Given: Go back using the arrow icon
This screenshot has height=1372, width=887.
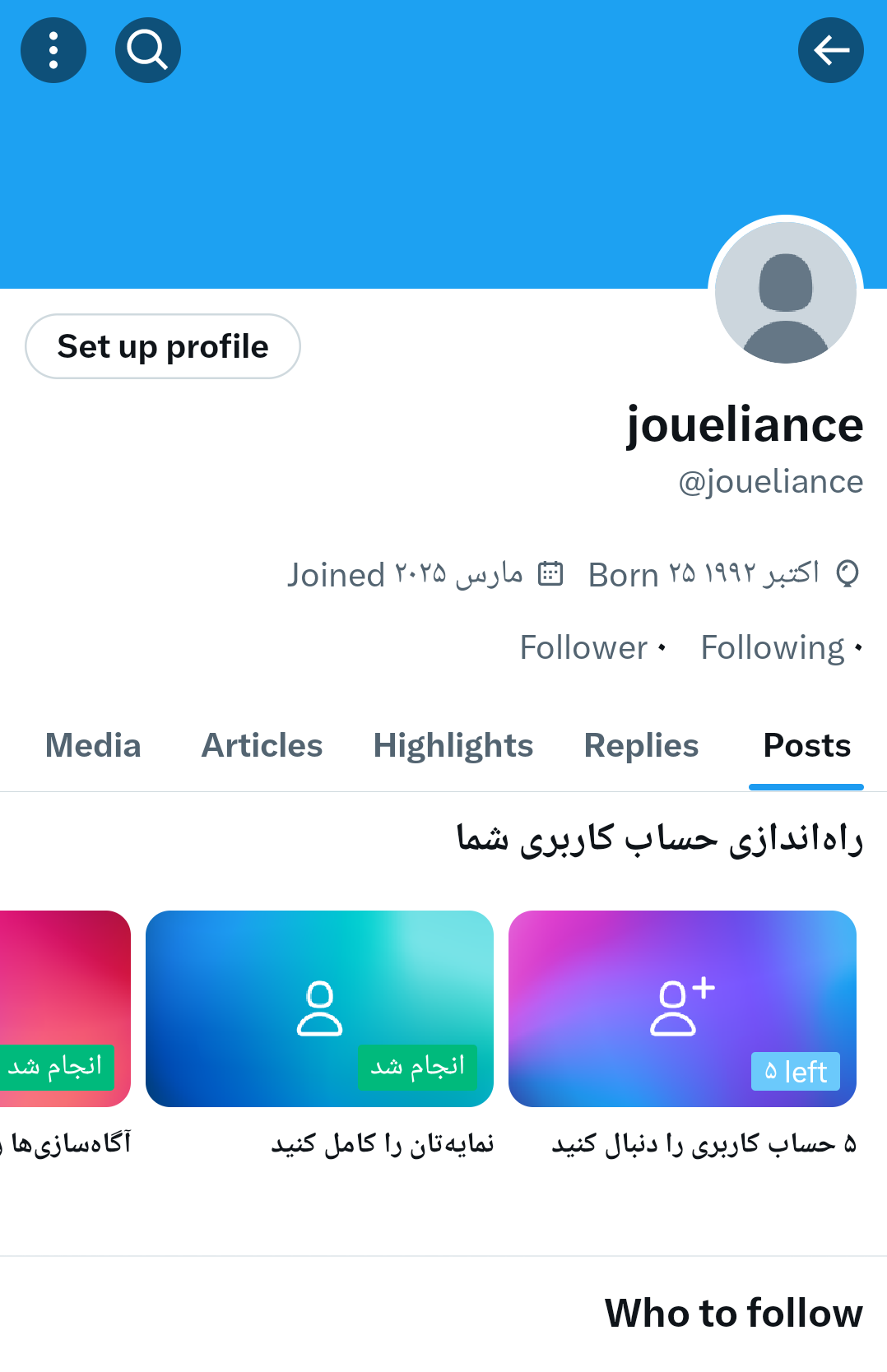Looking at the screenshot, I should coord(830,50).
